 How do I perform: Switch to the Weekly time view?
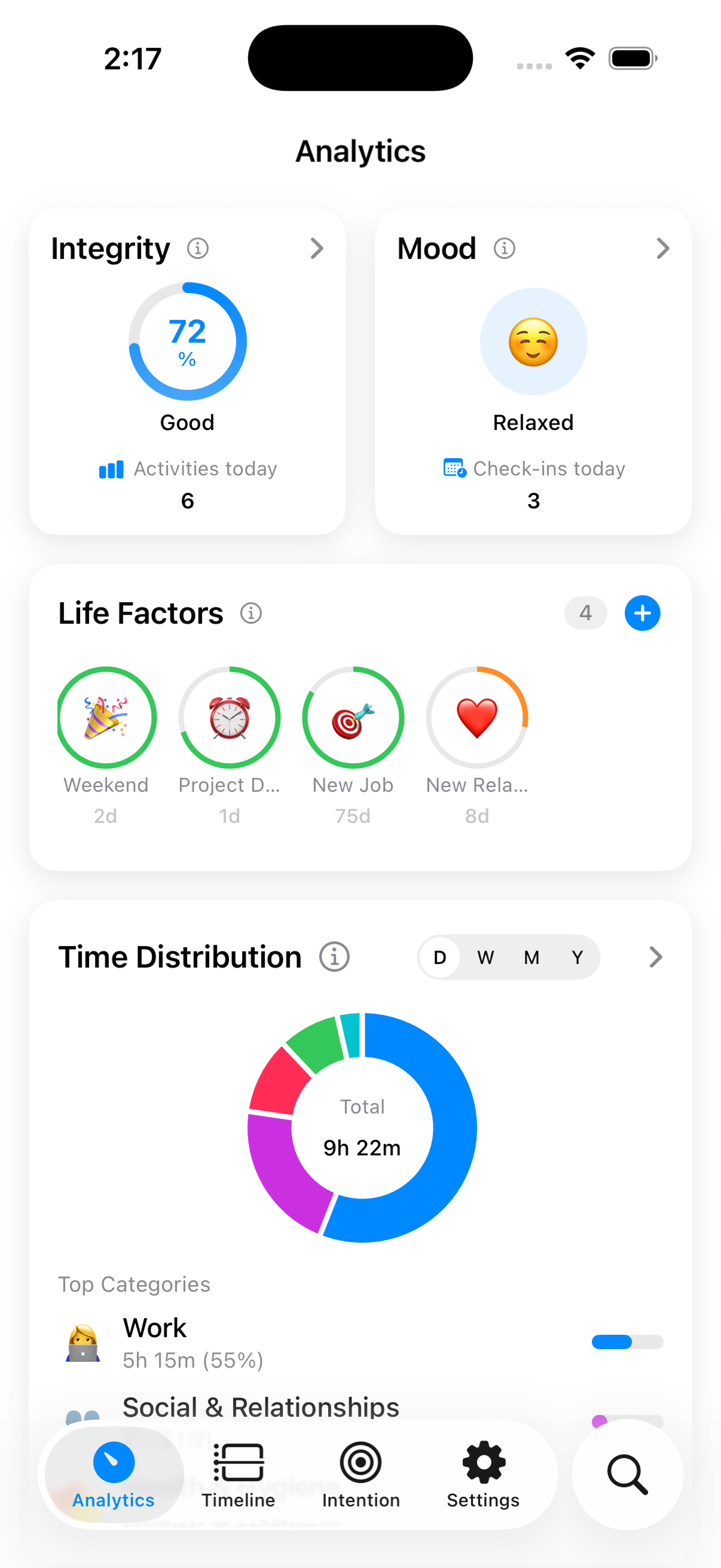pyautogui.click(x=485, y=957)
